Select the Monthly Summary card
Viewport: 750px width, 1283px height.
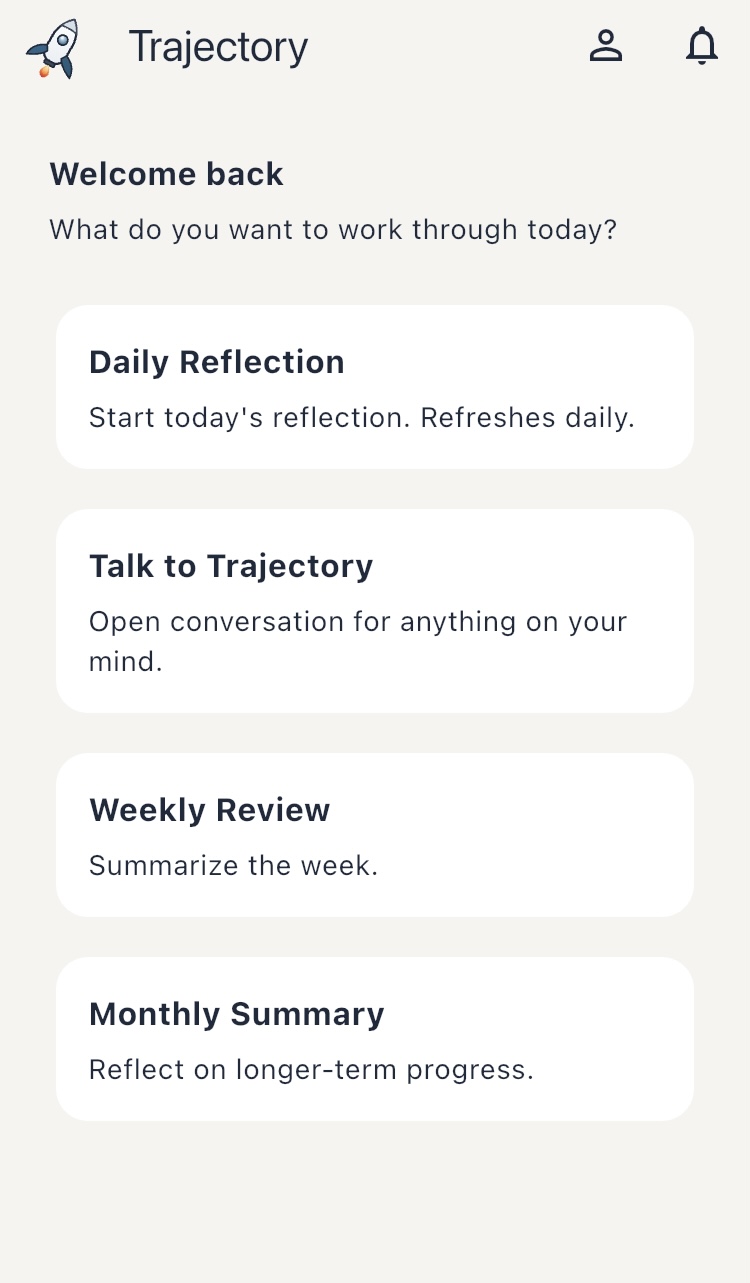point(375,1038)
